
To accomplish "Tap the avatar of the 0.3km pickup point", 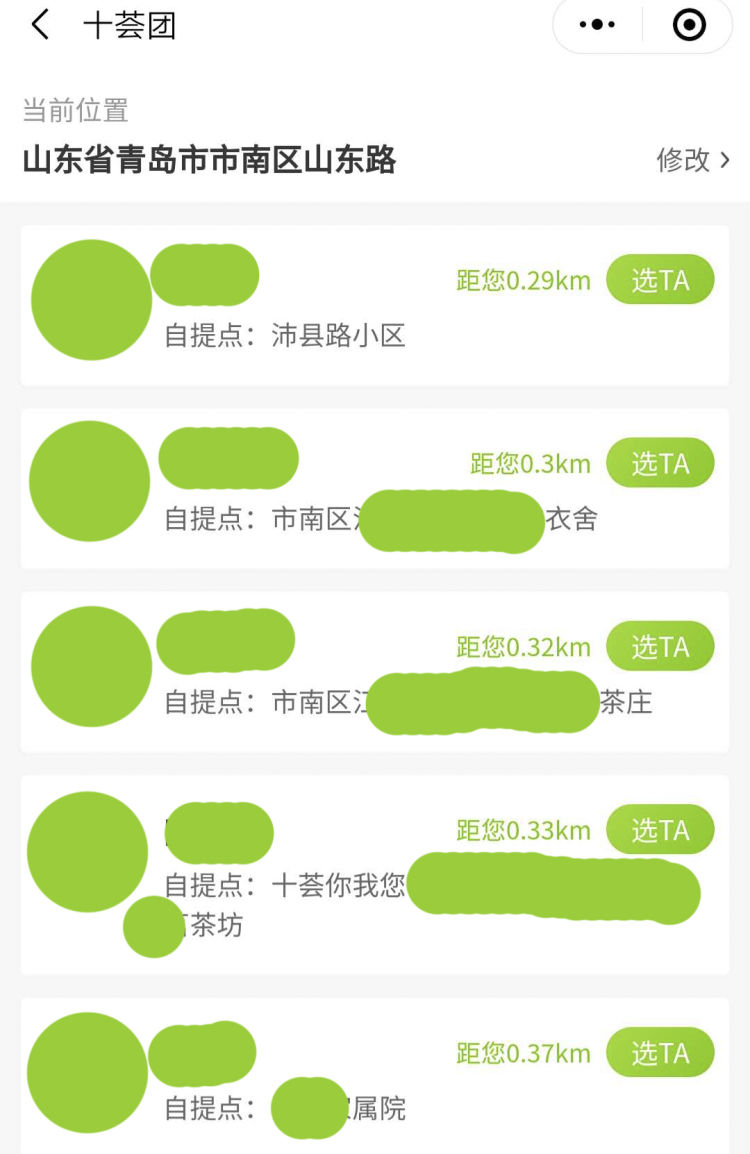I will (x=89, y=481).
